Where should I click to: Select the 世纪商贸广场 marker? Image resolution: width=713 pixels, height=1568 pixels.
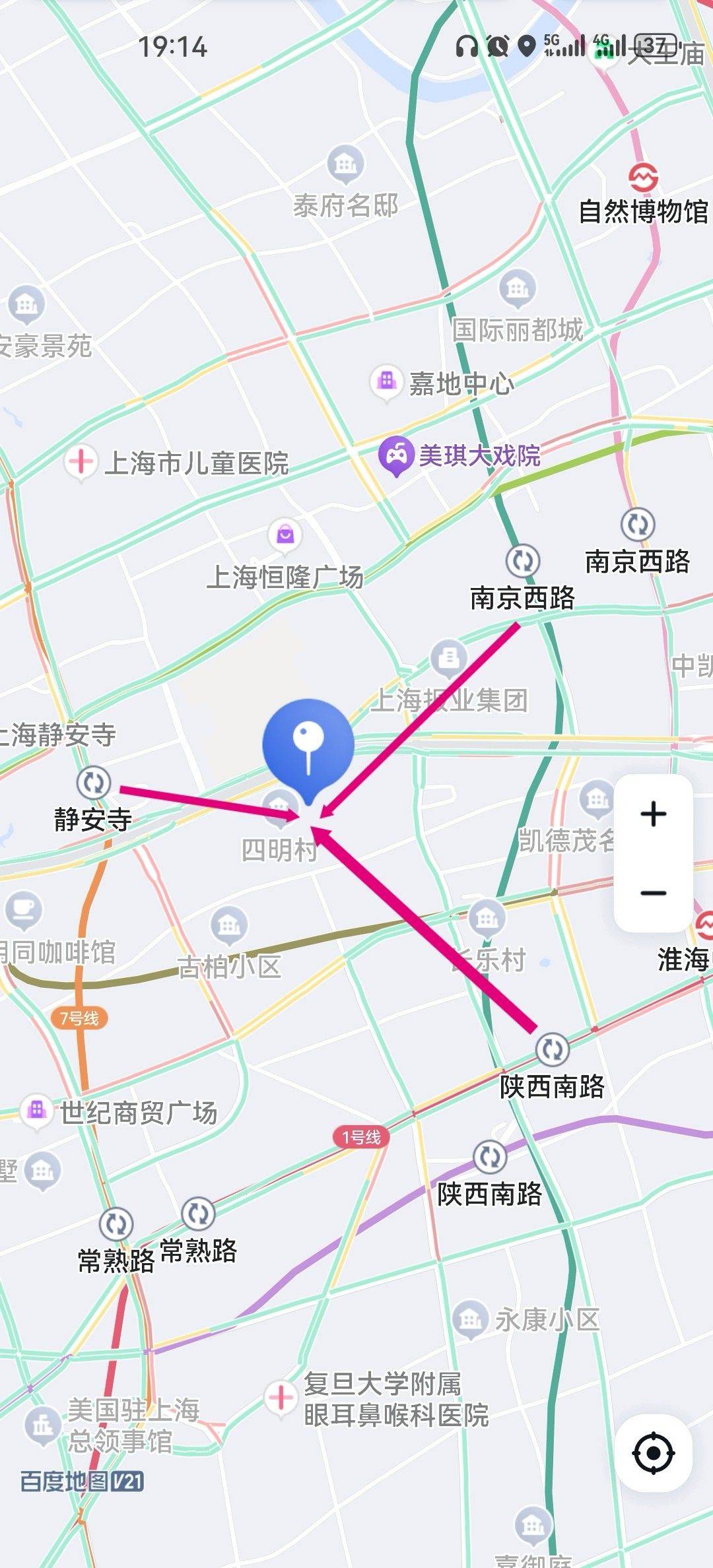(x=37, y=1110)
